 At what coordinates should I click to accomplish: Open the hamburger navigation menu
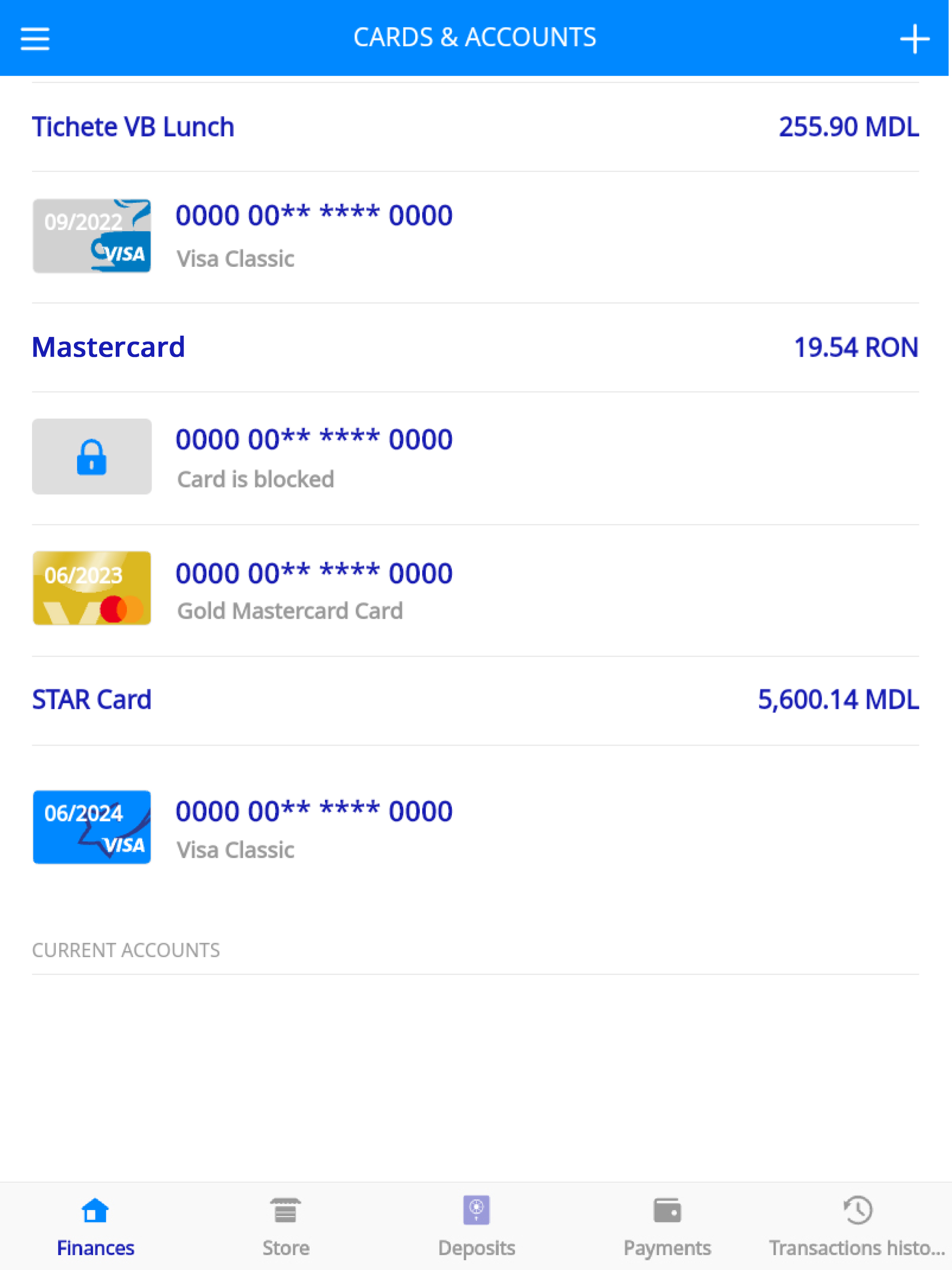pyautogui.click(x=34, y=38)
